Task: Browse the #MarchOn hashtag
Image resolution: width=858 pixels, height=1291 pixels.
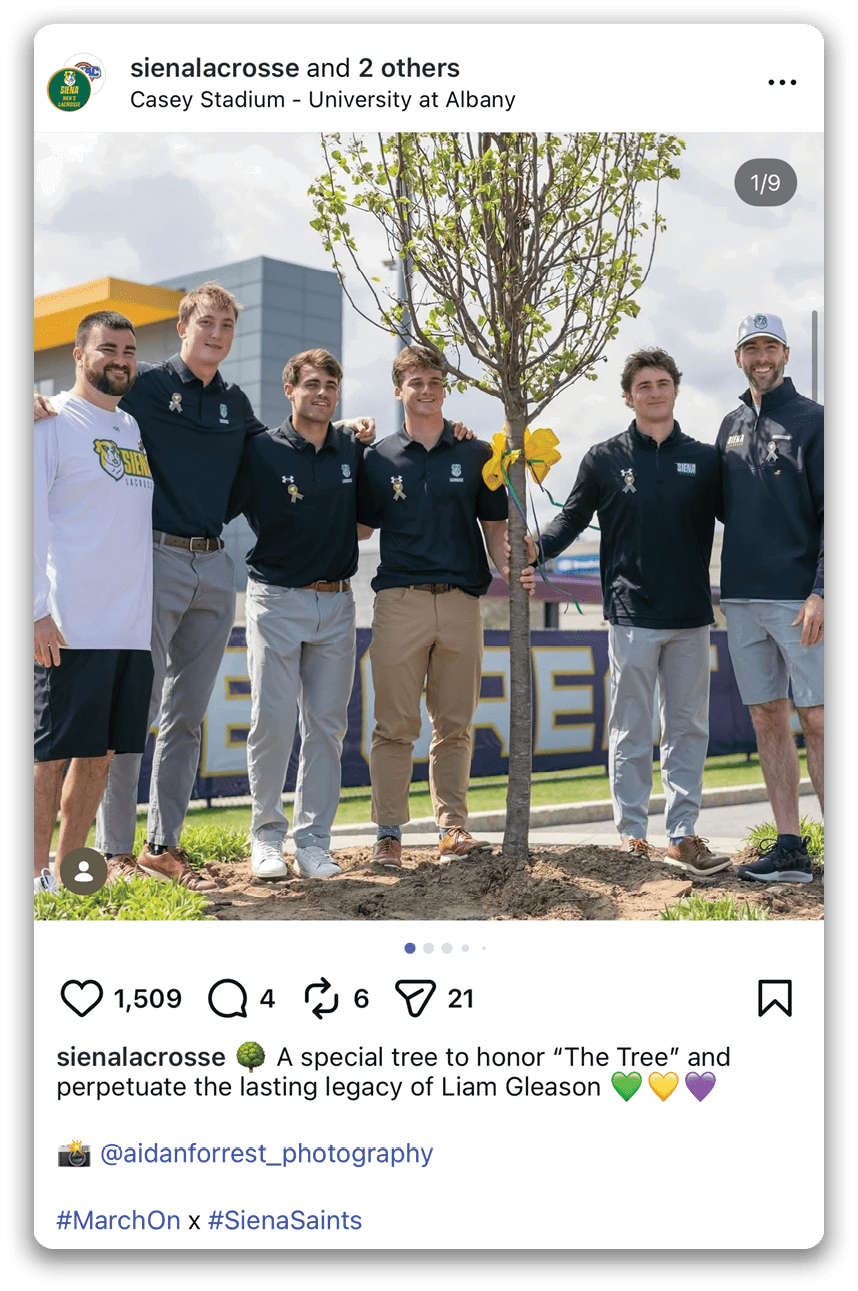Action: 118,1220
